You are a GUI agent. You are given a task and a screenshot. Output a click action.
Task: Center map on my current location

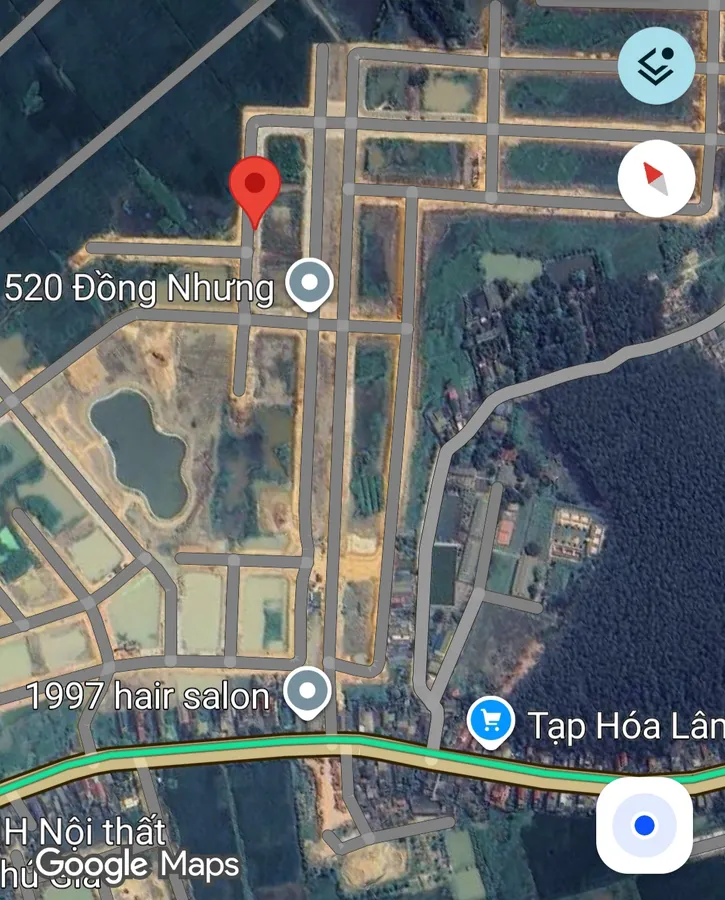(644, 825)
